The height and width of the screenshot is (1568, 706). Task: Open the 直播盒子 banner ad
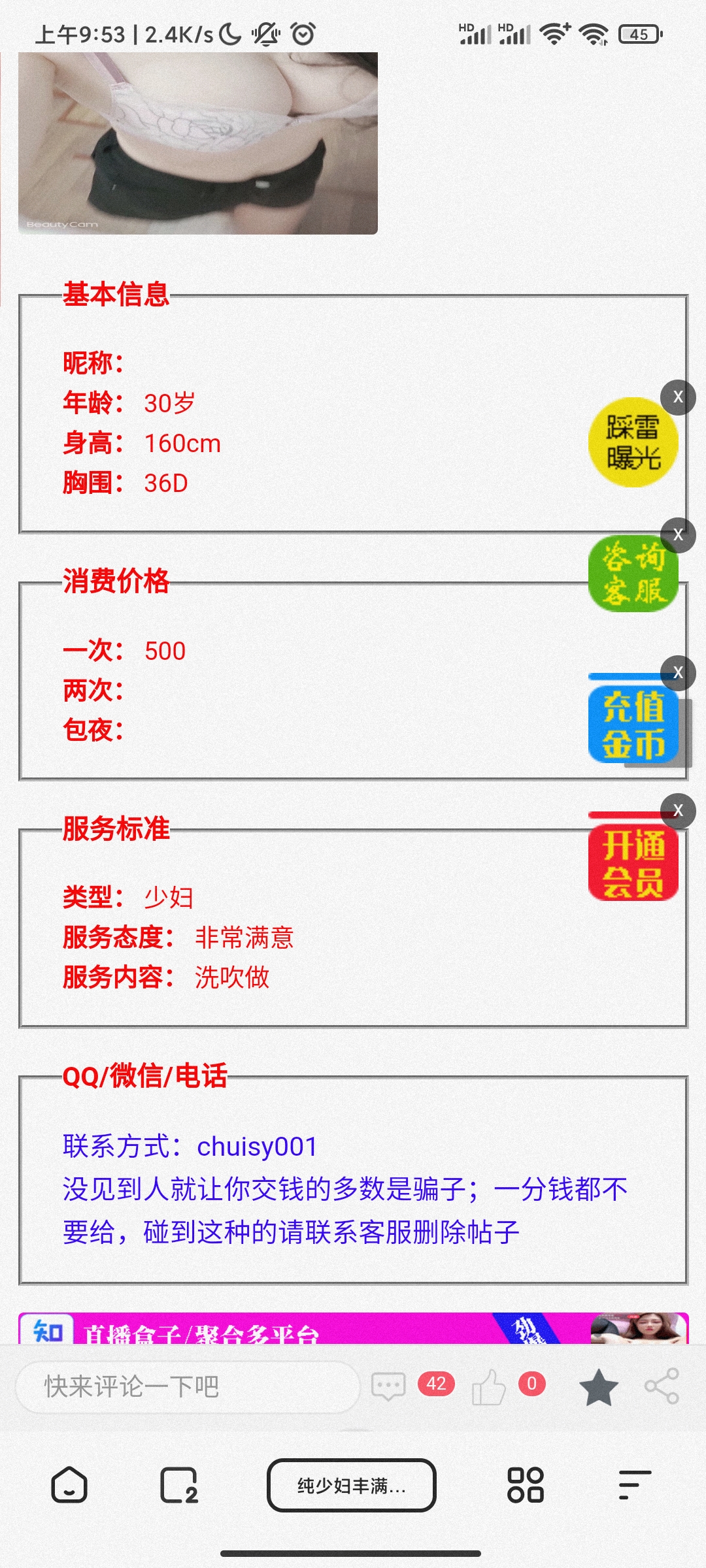pyautogui.click(x=353, y=1330)
